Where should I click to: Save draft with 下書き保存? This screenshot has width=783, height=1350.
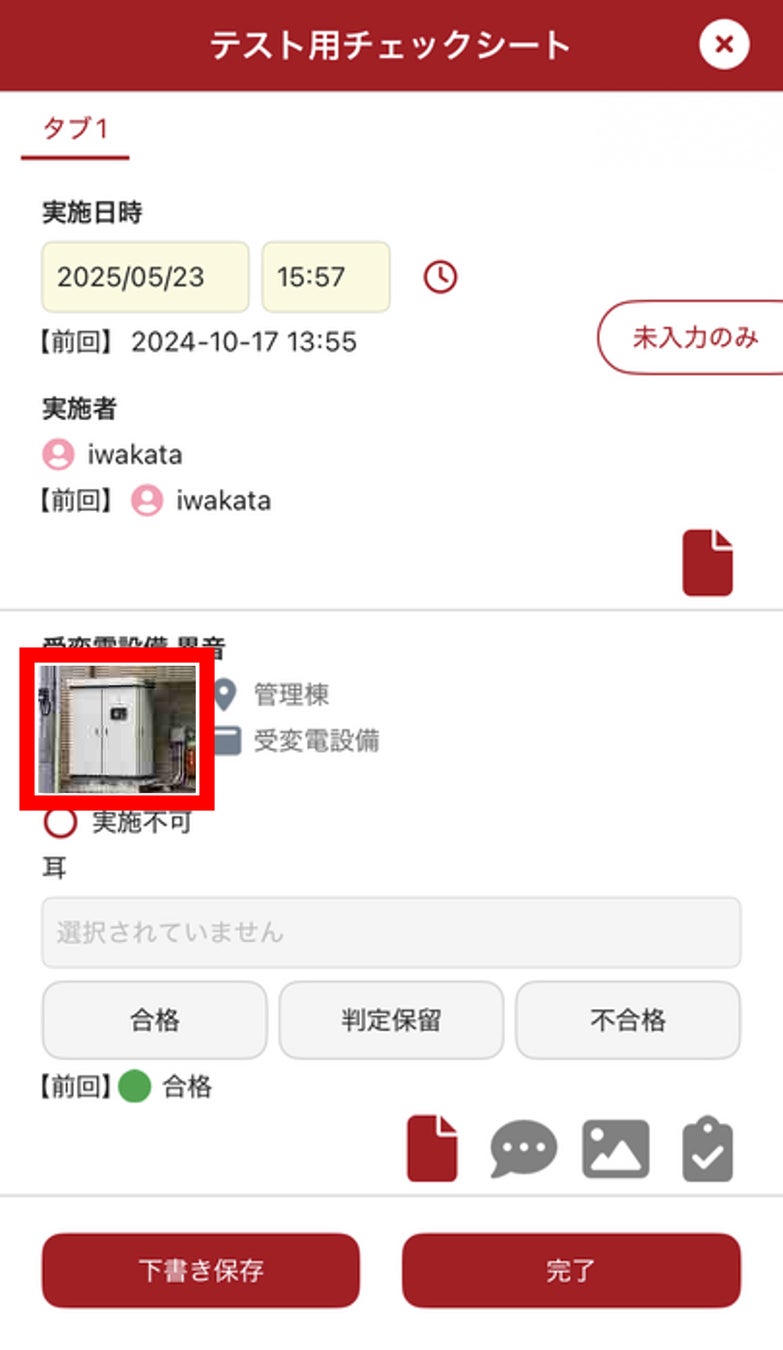tap(200, 1270)
